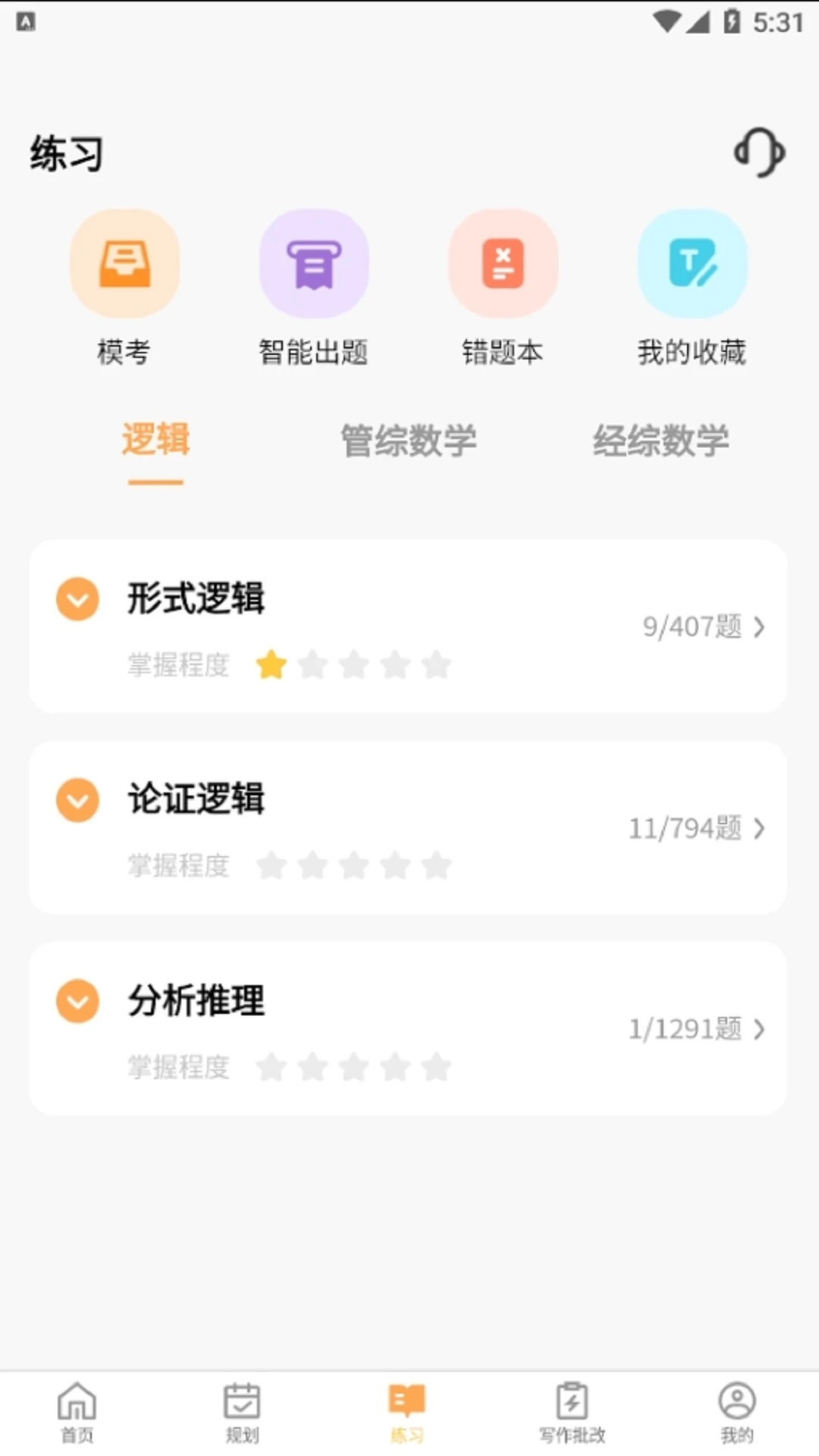The image size is (819, 1456).
Task: Expand the 论证逻辑 section
Action: pos(77,800)
